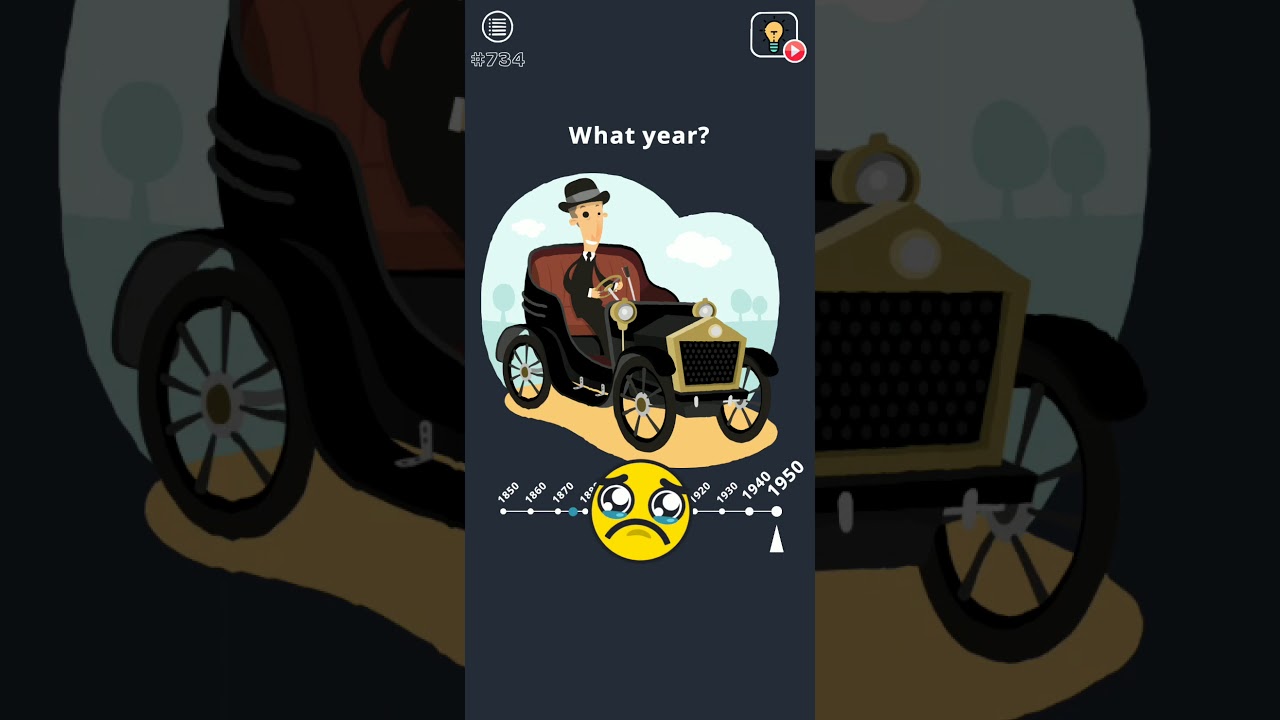Choose 1930 on the year timeline
1280x720 pixels.
pos(722,511)
